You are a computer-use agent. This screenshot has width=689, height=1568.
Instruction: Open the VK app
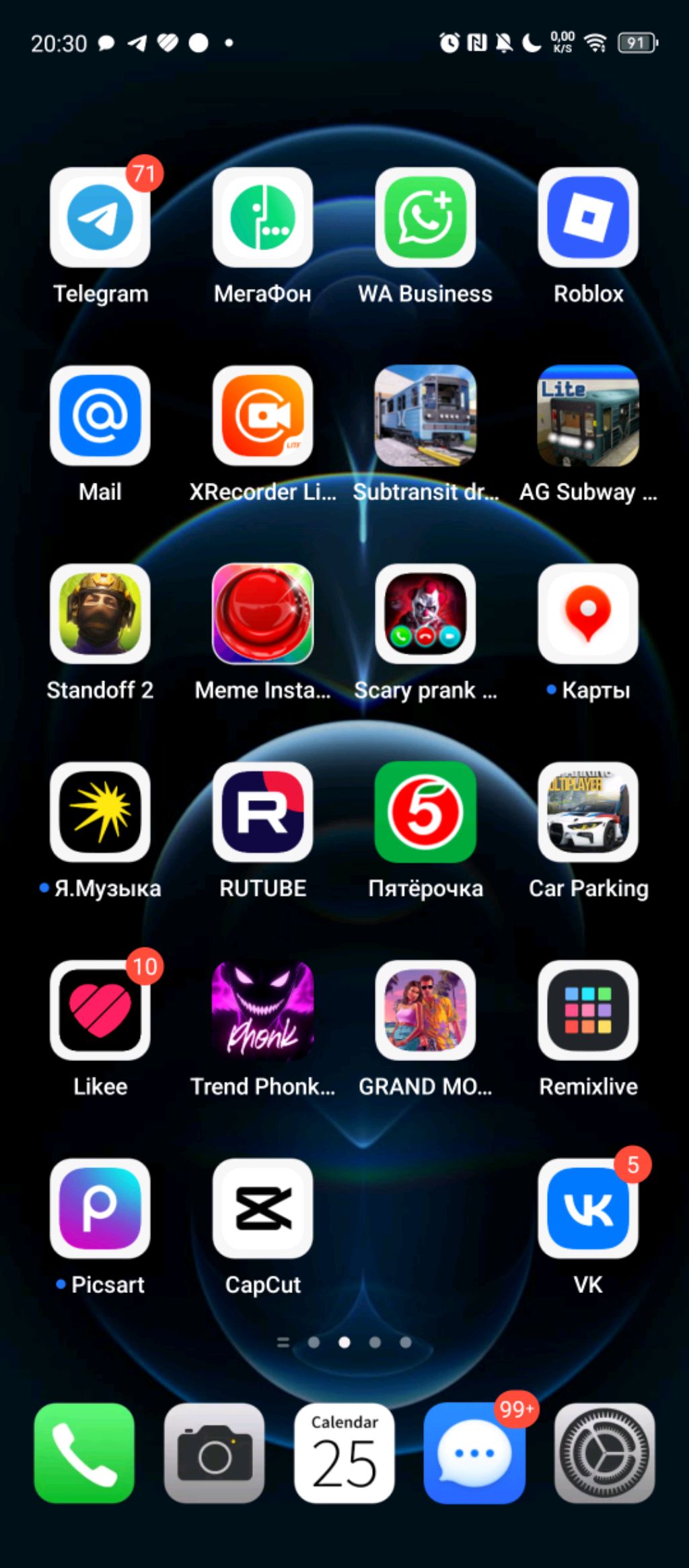pos(588,1208)
